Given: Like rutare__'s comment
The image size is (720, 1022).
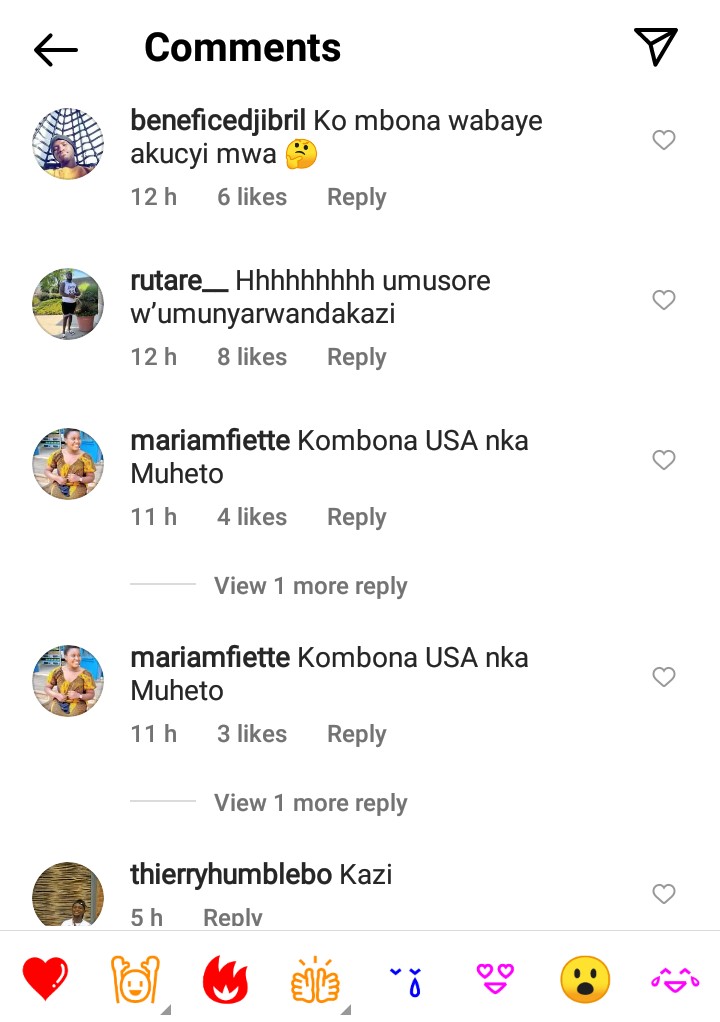Looking at the screenshot, I should tap(664, 300).
